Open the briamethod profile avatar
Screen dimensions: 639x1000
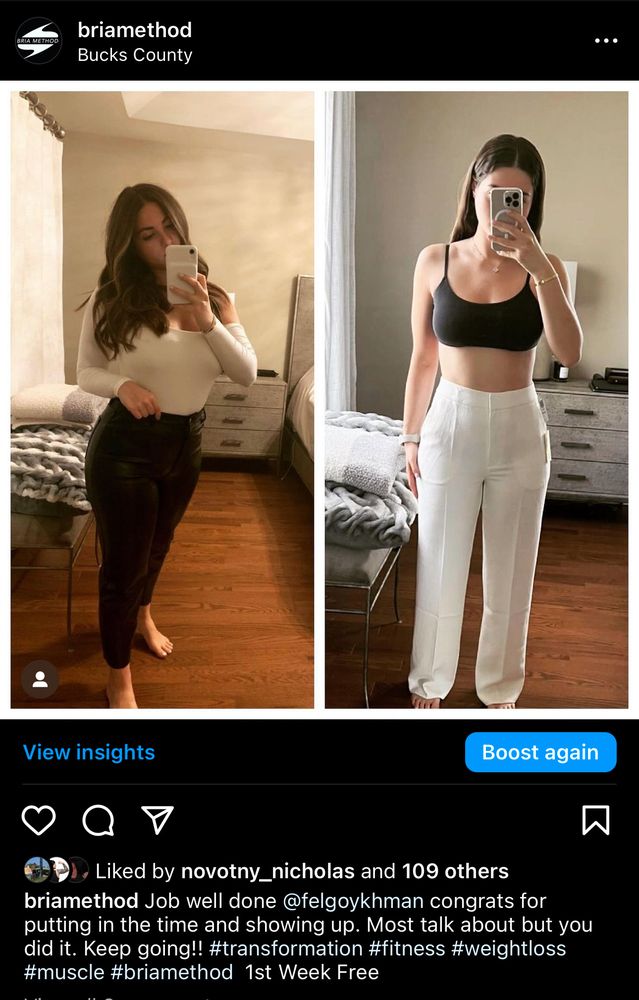click(38, 41)
